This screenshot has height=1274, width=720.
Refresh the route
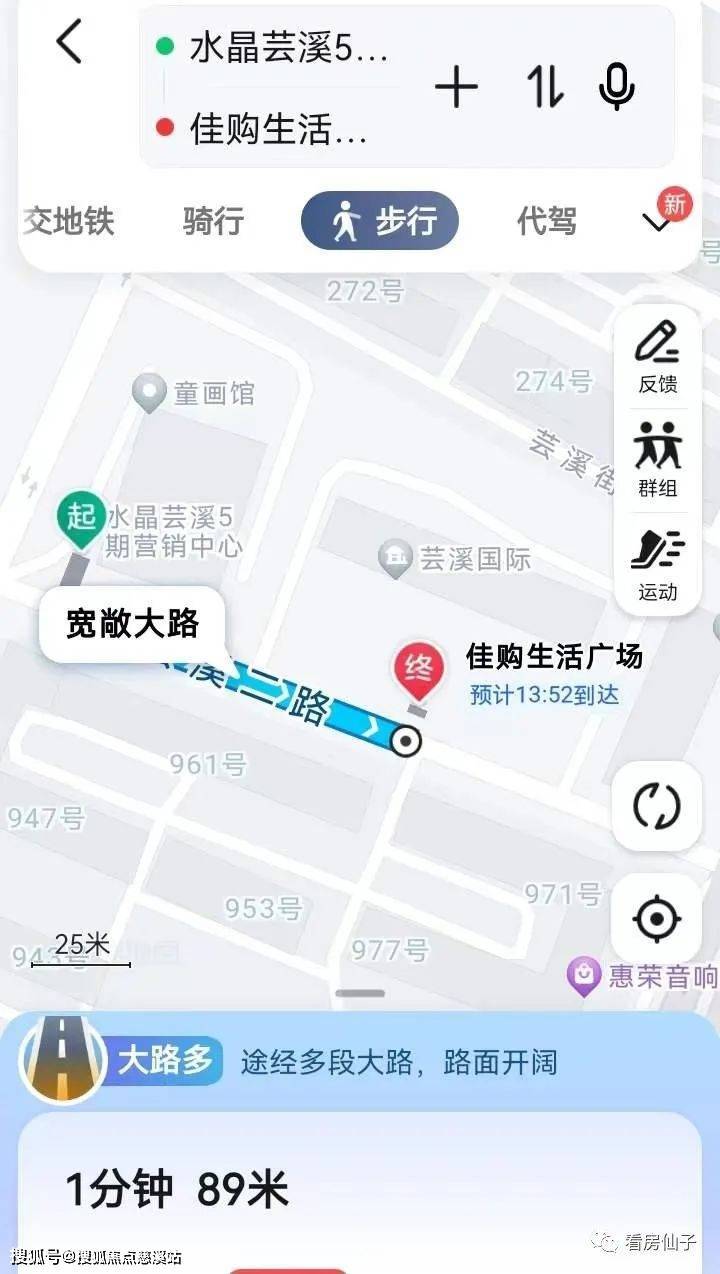coord(657,806)
